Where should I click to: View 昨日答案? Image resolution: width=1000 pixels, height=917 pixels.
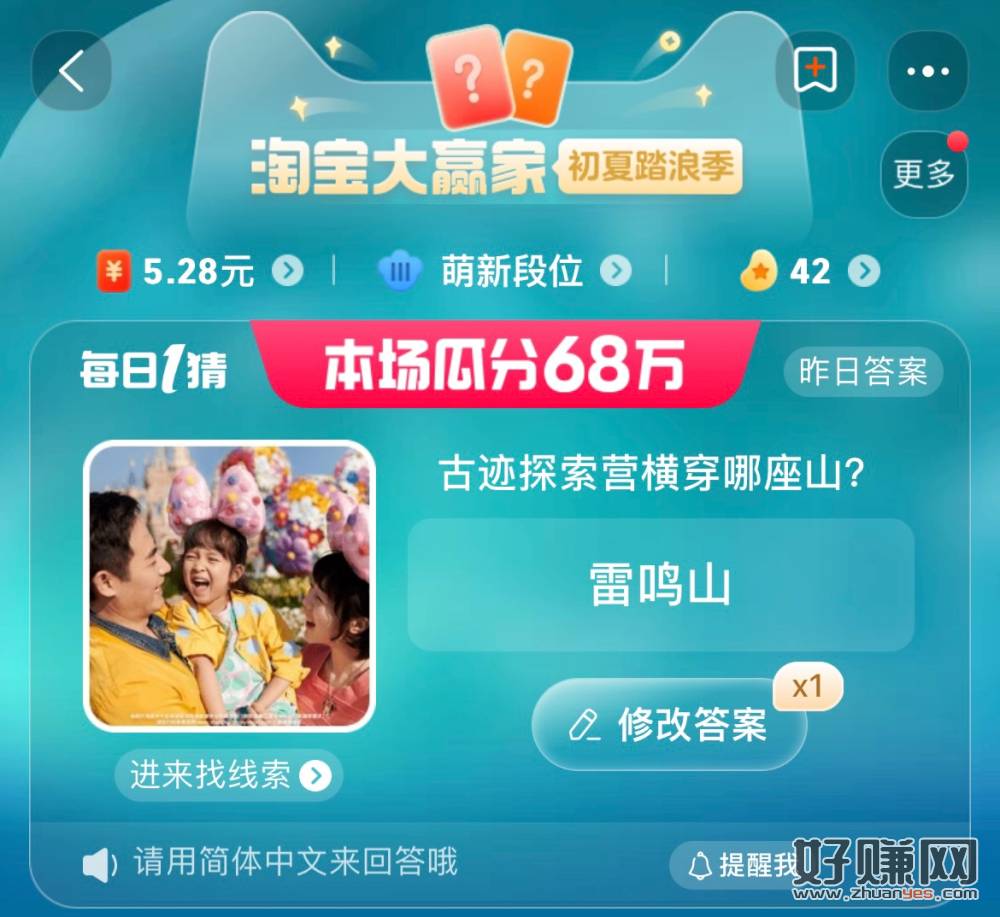click(x=862, y=372)
